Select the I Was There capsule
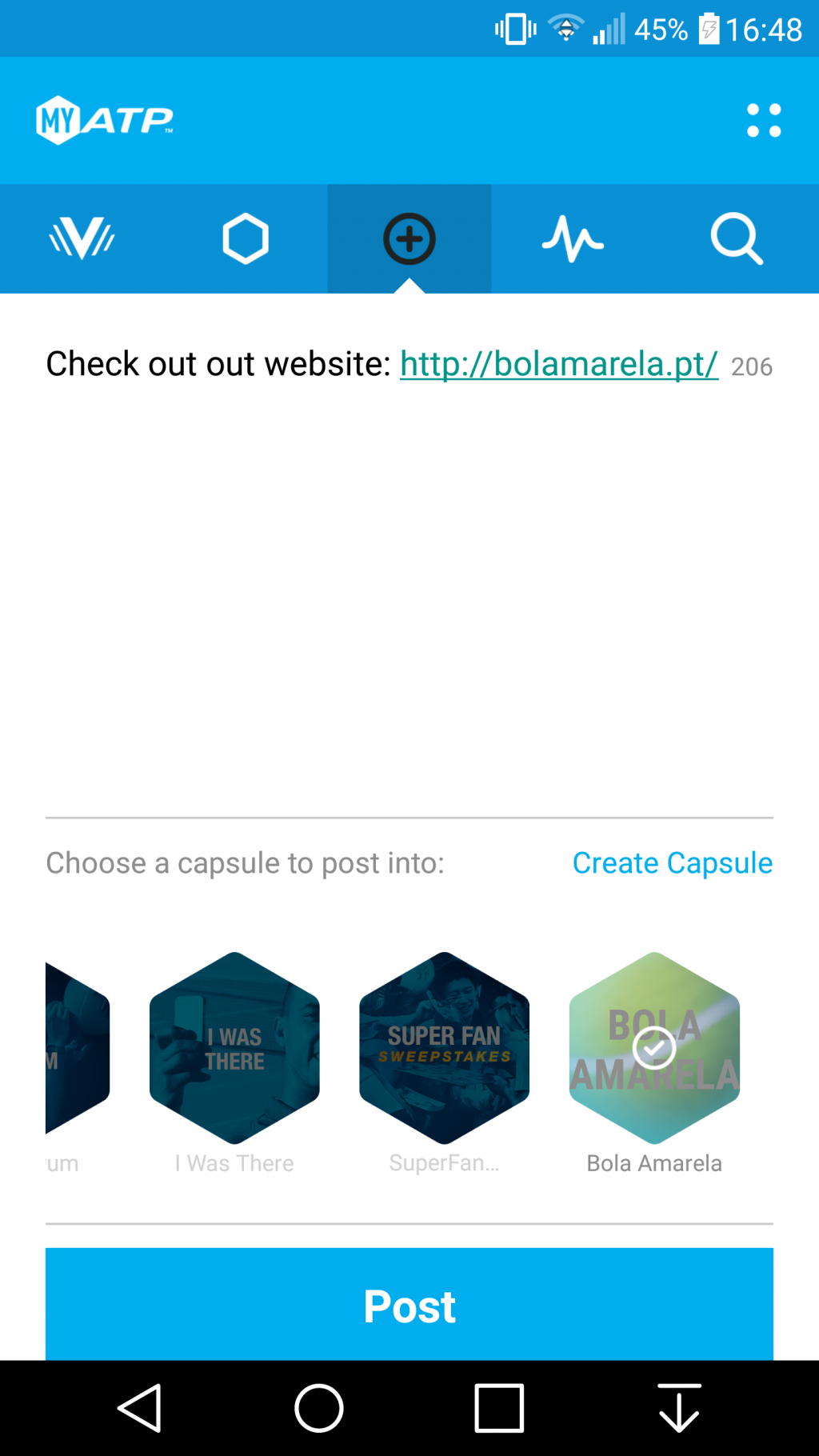 click(234, 1048)
